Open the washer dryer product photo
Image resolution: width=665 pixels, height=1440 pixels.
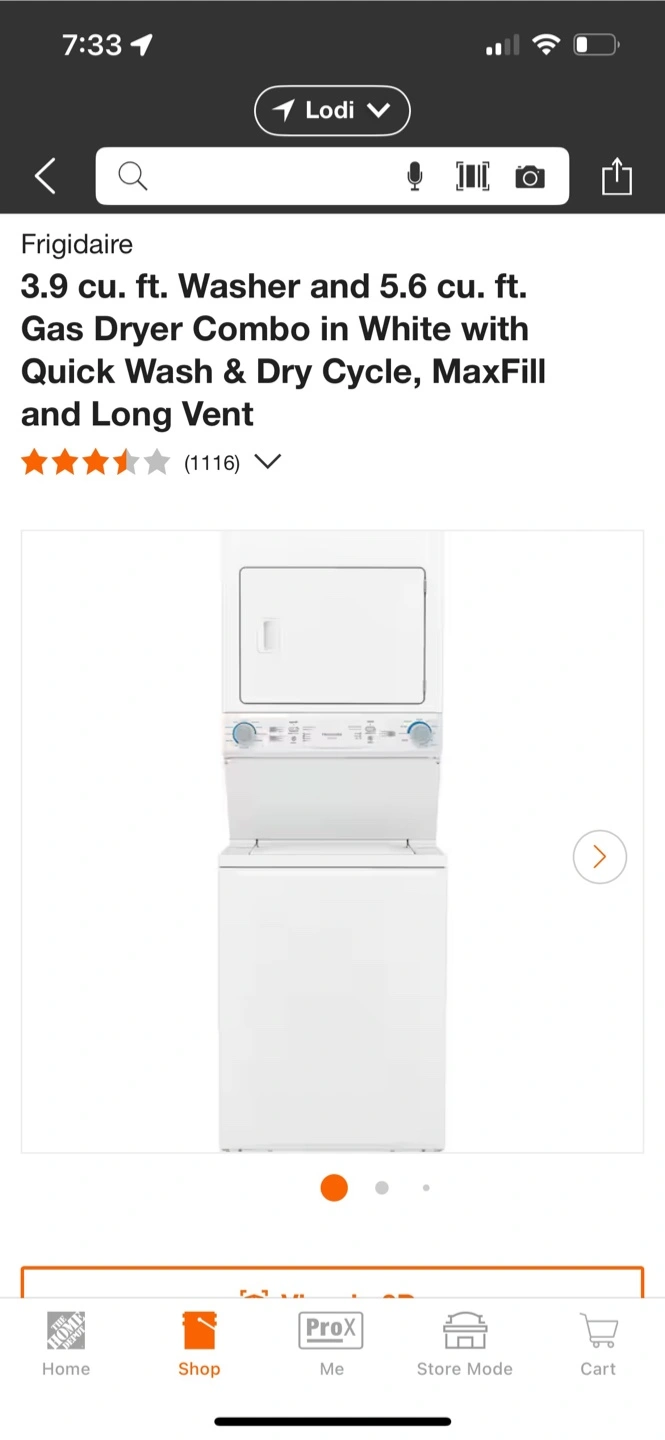332,840
